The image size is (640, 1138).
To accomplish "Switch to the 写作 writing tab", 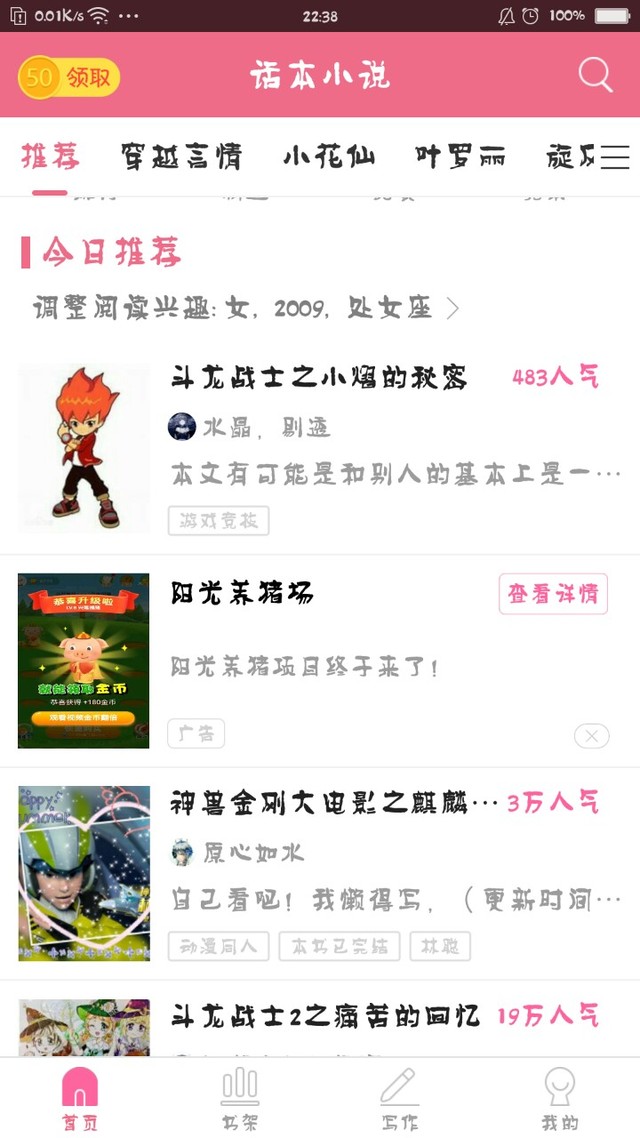I will (399, 1098).
